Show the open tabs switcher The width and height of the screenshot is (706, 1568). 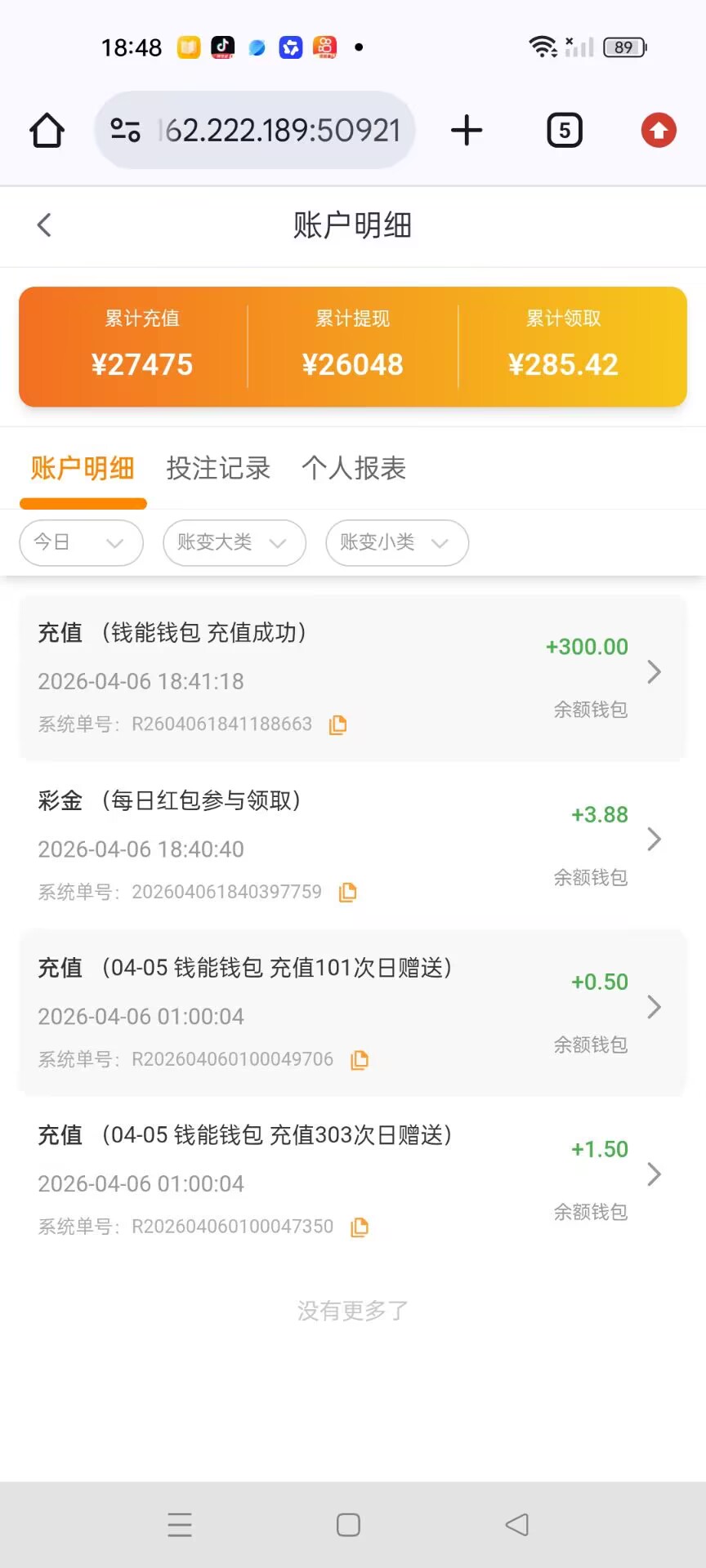(564, 131)
